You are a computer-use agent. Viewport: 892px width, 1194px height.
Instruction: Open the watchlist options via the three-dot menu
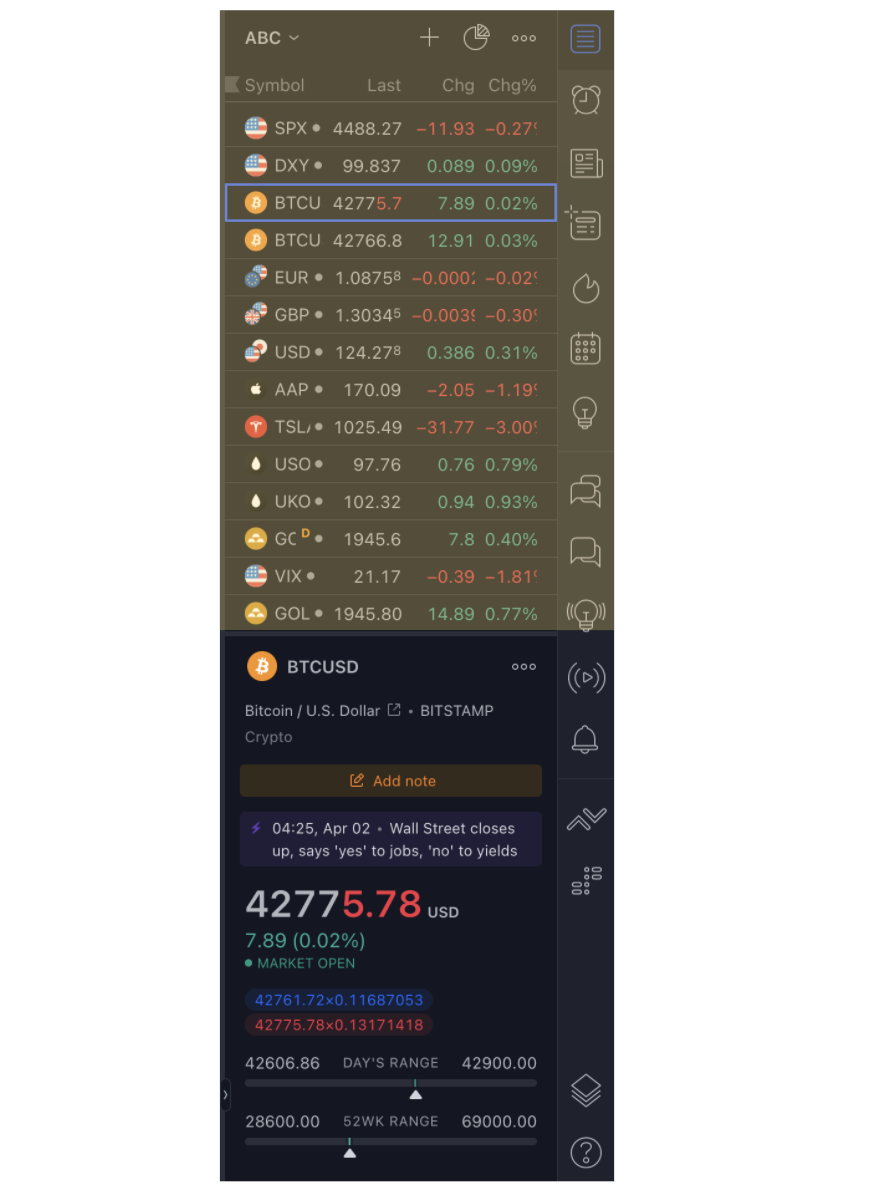pyautogui.click(x=524, y=38)
